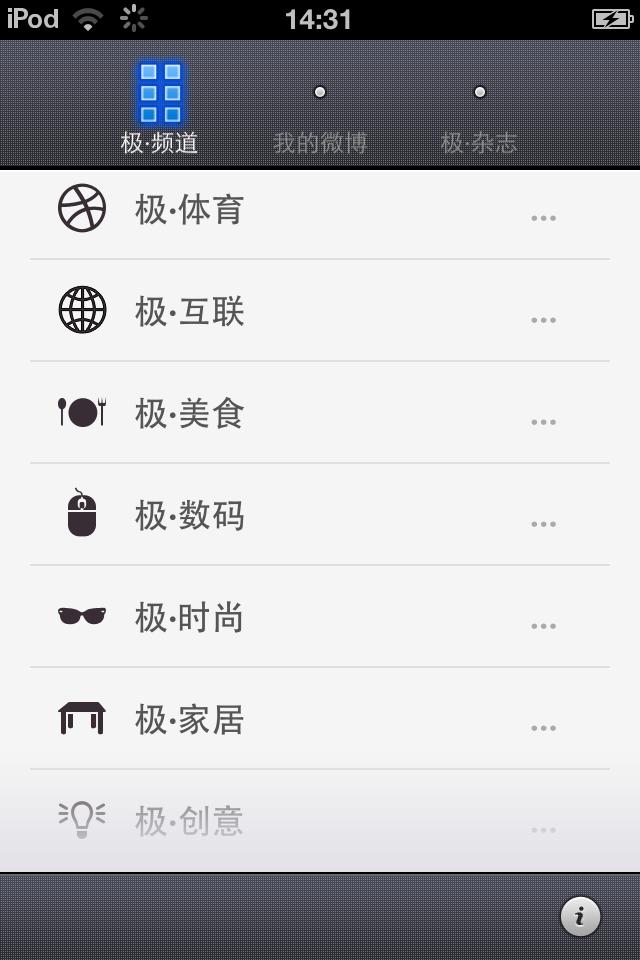Open the 极·时尚 channel
640x960 pixels.
coord(190,619)
